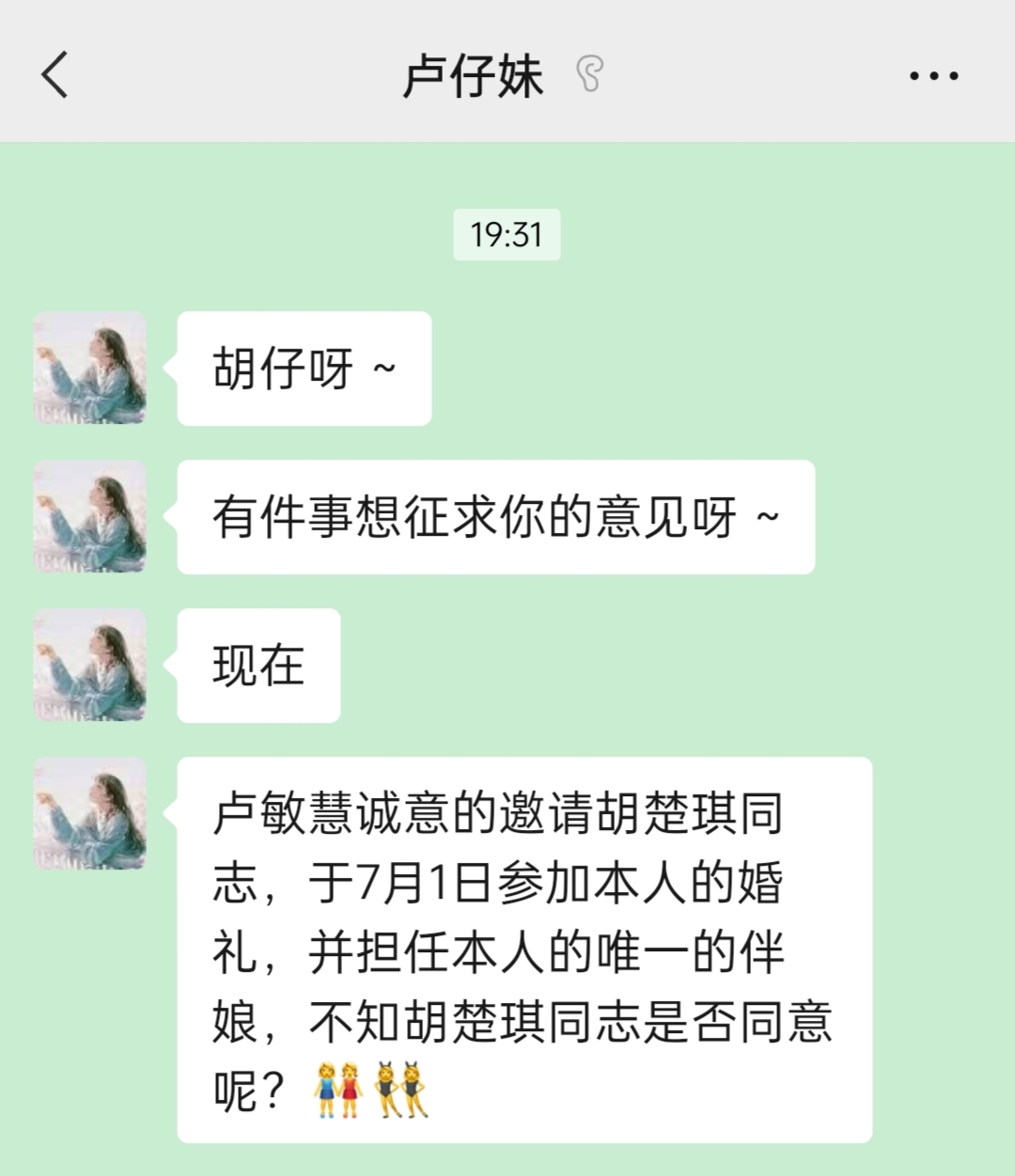The height and width of the screenshot is (1176, 1015).
Task: Go back from the 卢仔妹 chat
Action: tap(55, 75)
